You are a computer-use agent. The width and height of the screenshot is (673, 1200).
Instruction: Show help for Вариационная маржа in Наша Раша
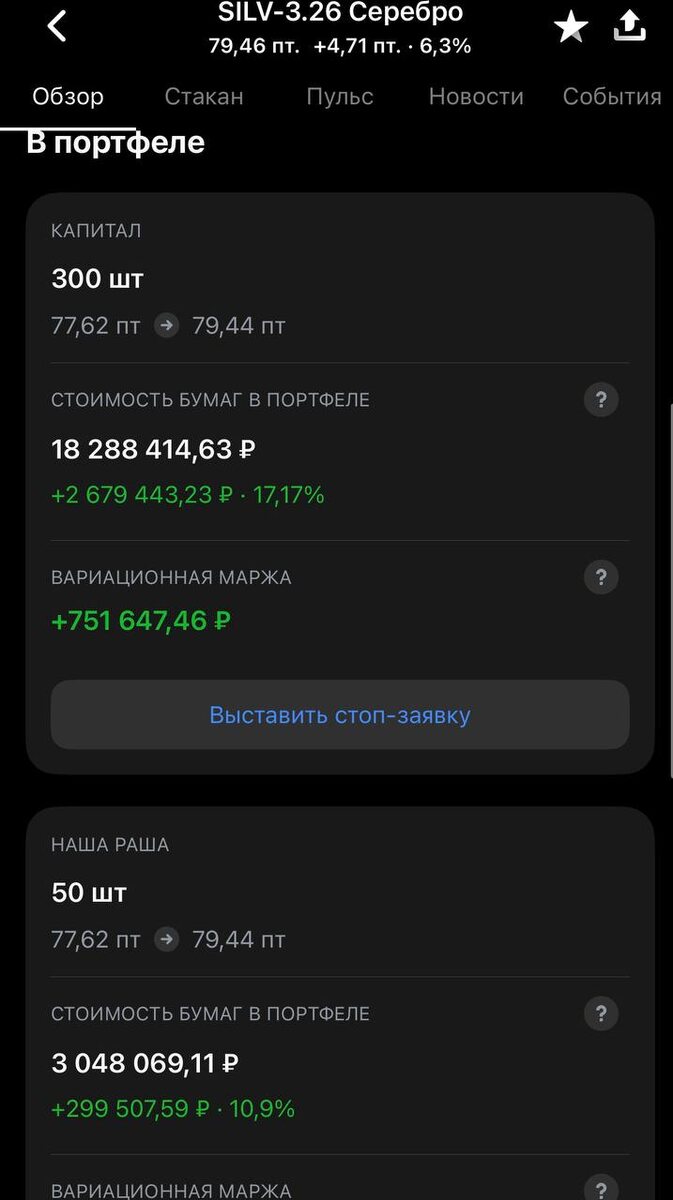(601, 1189)
